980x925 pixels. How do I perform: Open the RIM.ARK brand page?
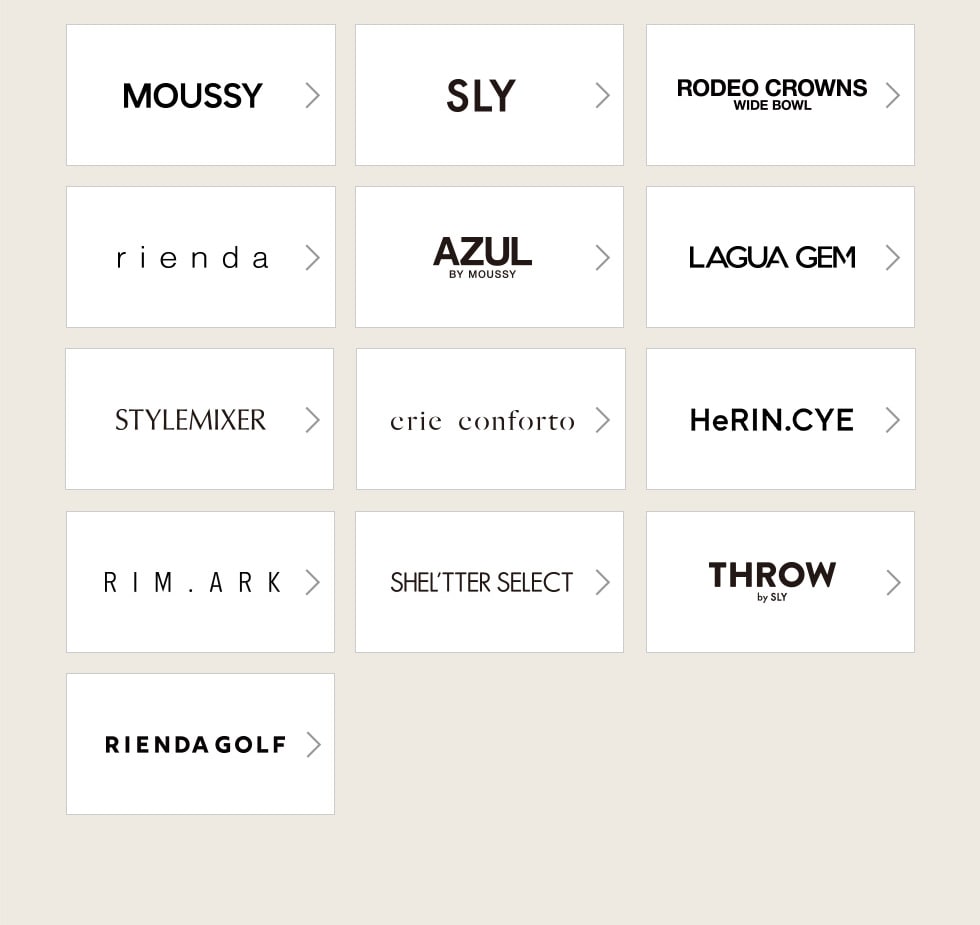200,582
